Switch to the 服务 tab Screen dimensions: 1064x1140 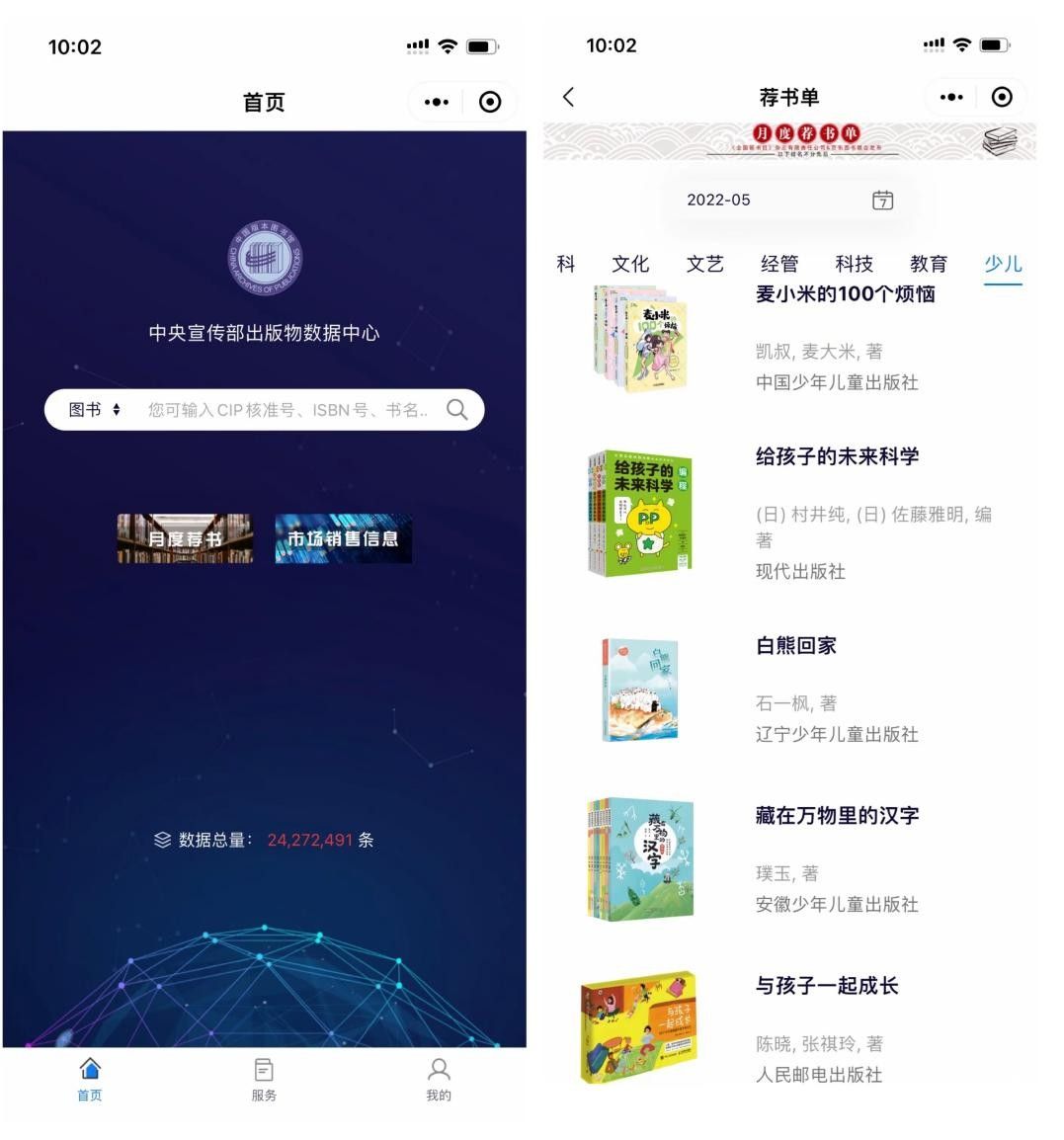(x=264, y=1079)
